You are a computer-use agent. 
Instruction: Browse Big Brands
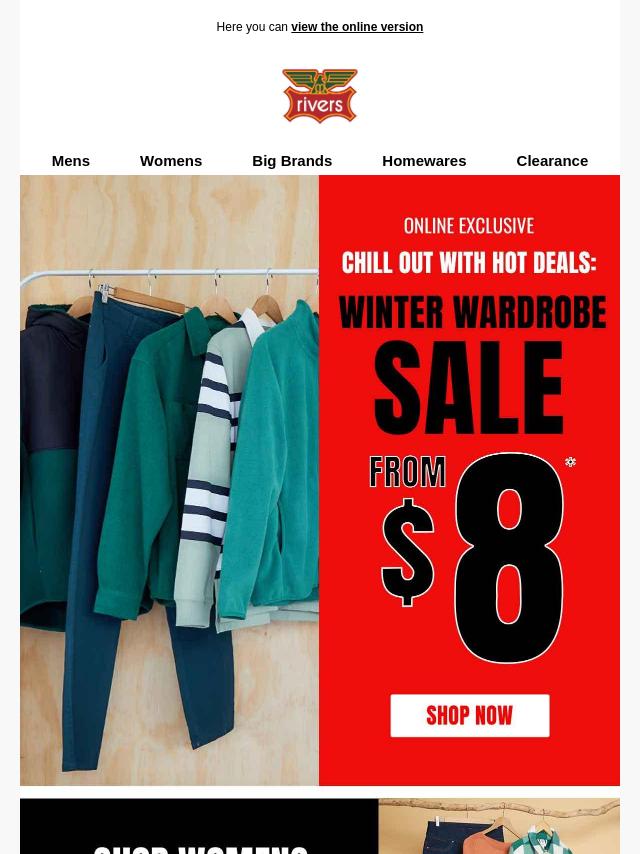[x=292, y=160]
